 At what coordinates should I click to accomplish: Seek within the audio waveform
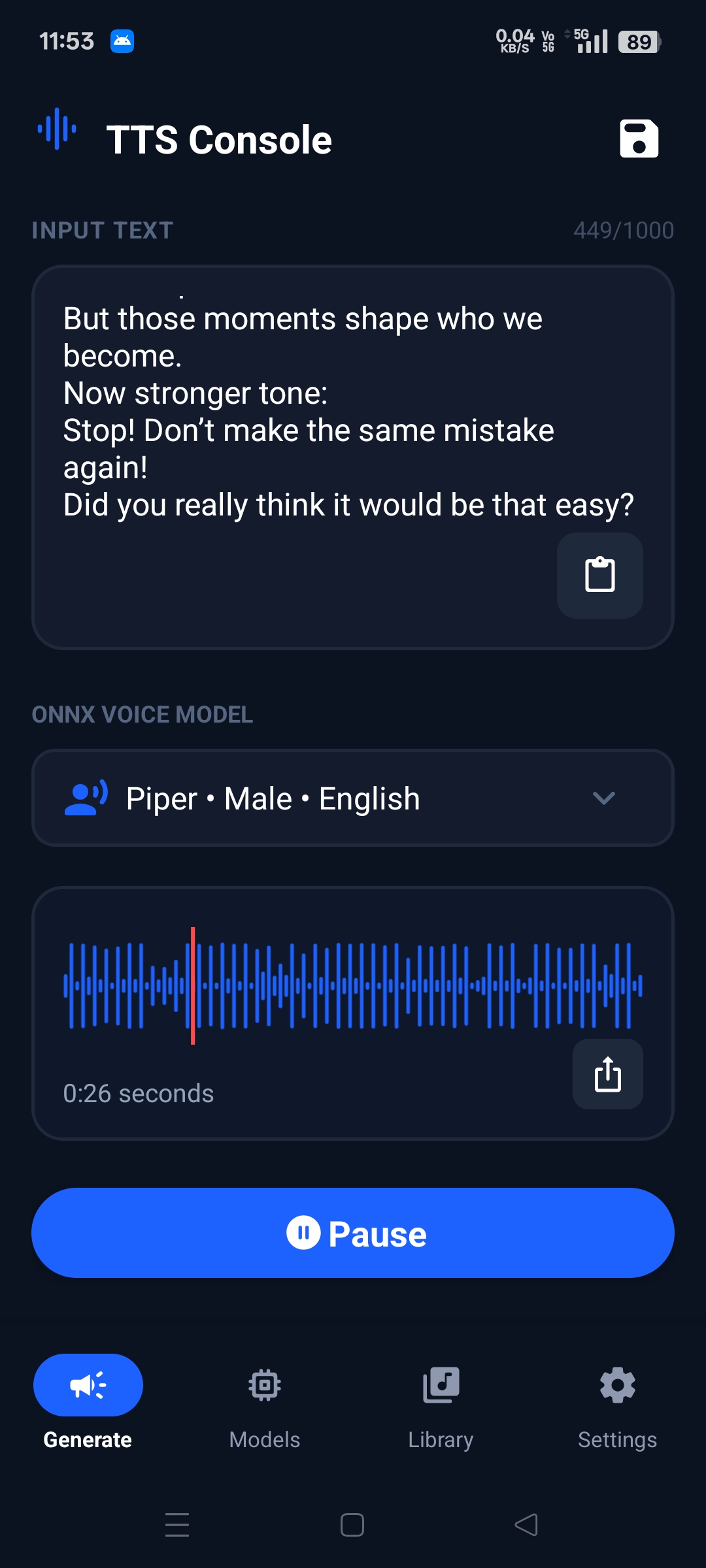click(x=353, y=985)
